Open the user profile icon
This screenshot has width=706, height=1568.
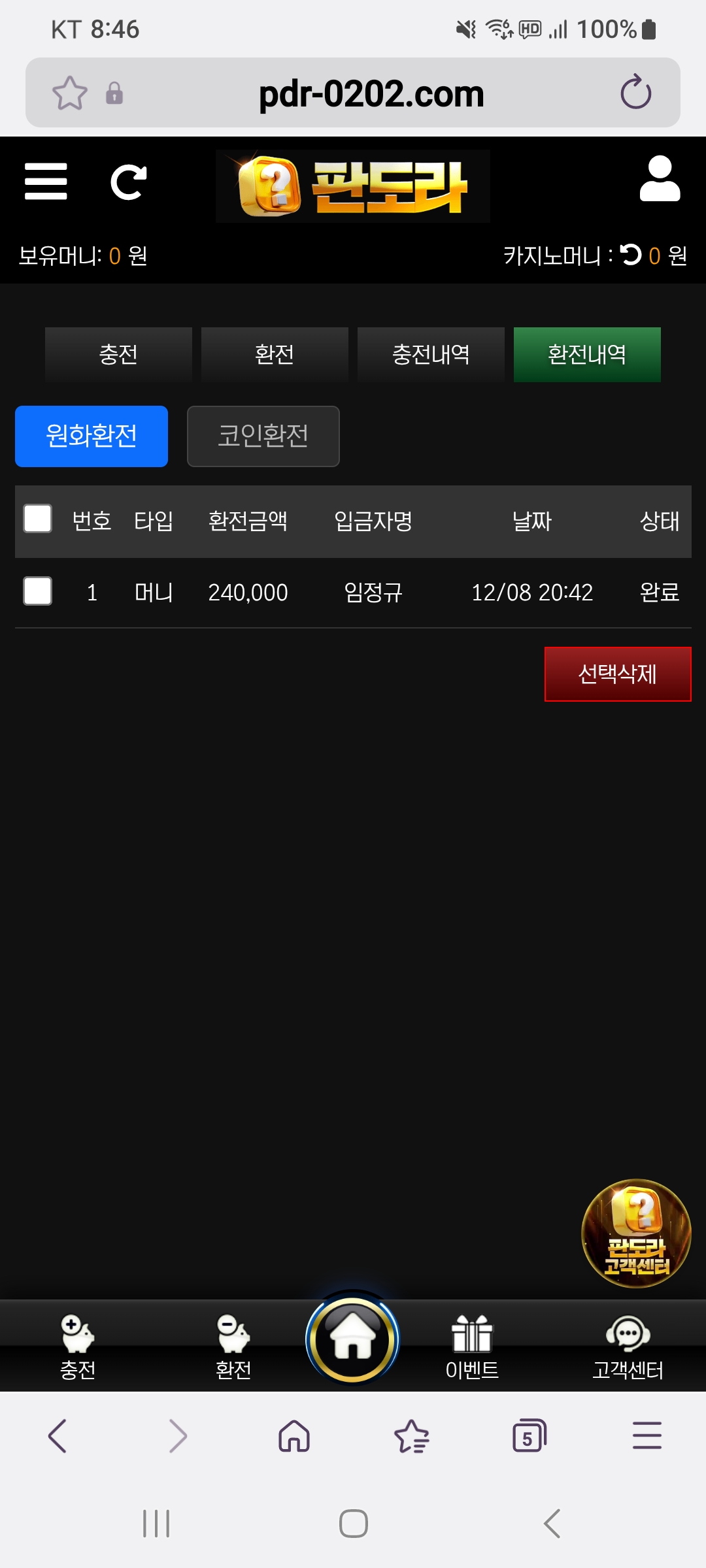click(660, 178)
